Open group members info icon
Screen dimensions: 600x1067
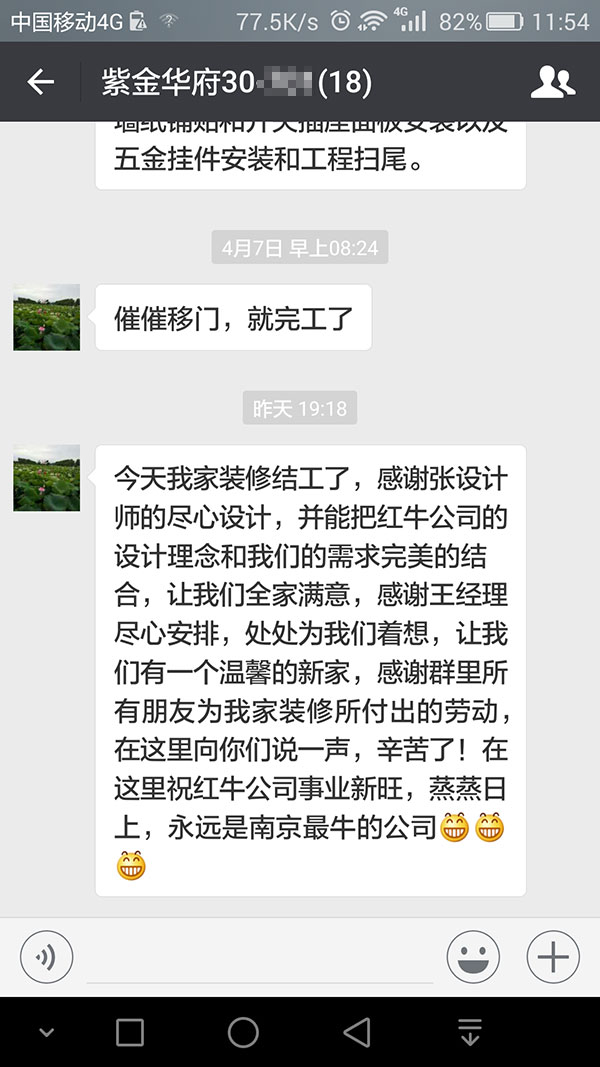[x=552, y=82]
